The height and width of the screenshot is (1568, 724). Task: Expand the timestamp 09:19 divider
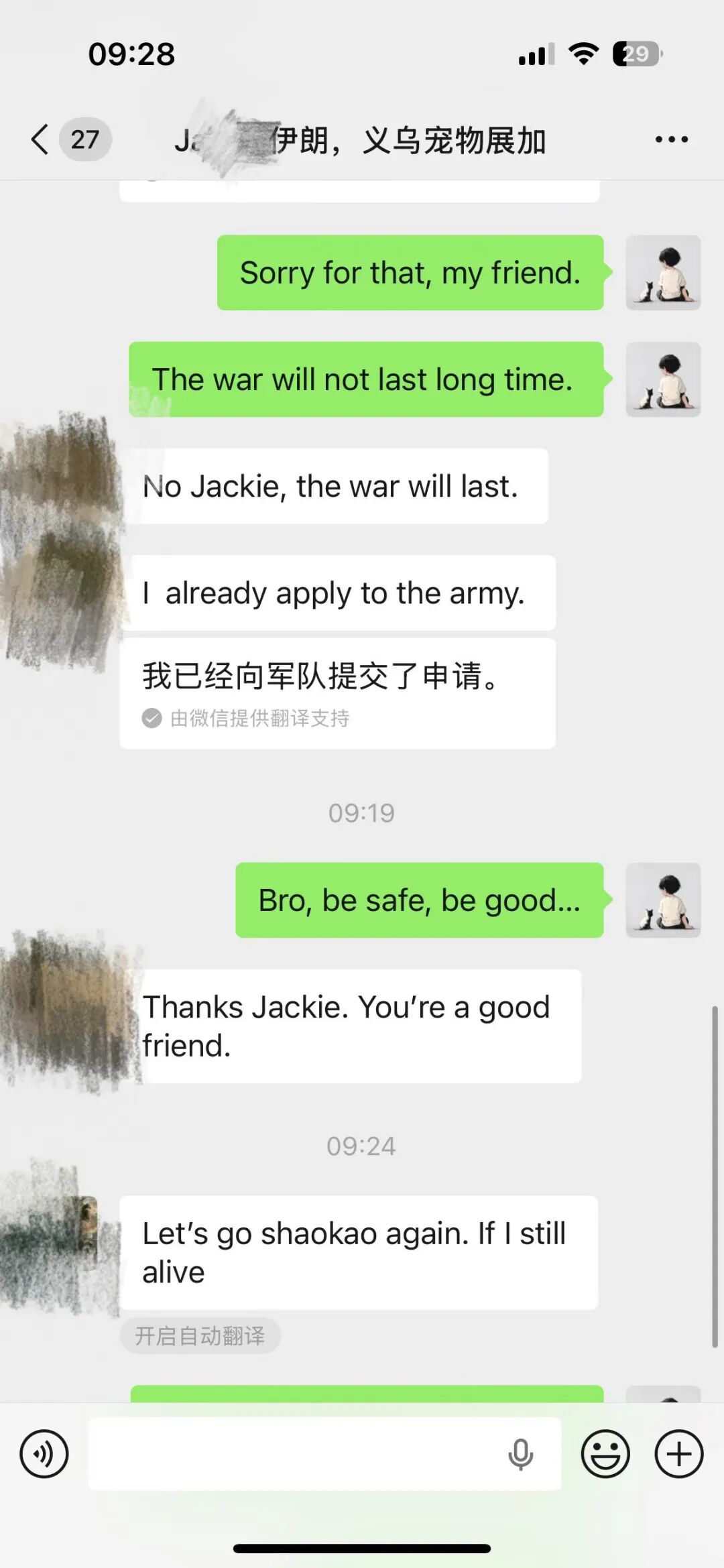pos(362,813)
